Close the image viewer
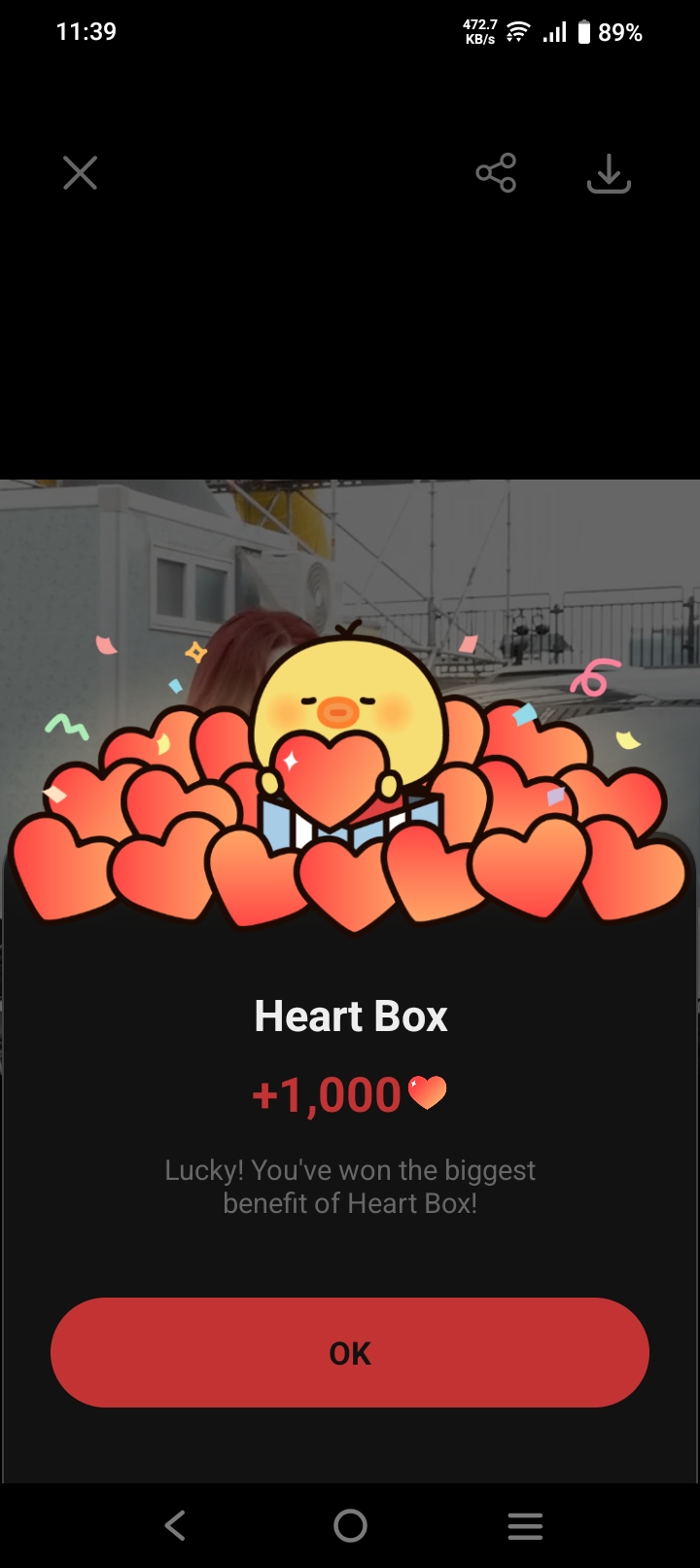Screen dimensions: 700x1568 point(80,174)
